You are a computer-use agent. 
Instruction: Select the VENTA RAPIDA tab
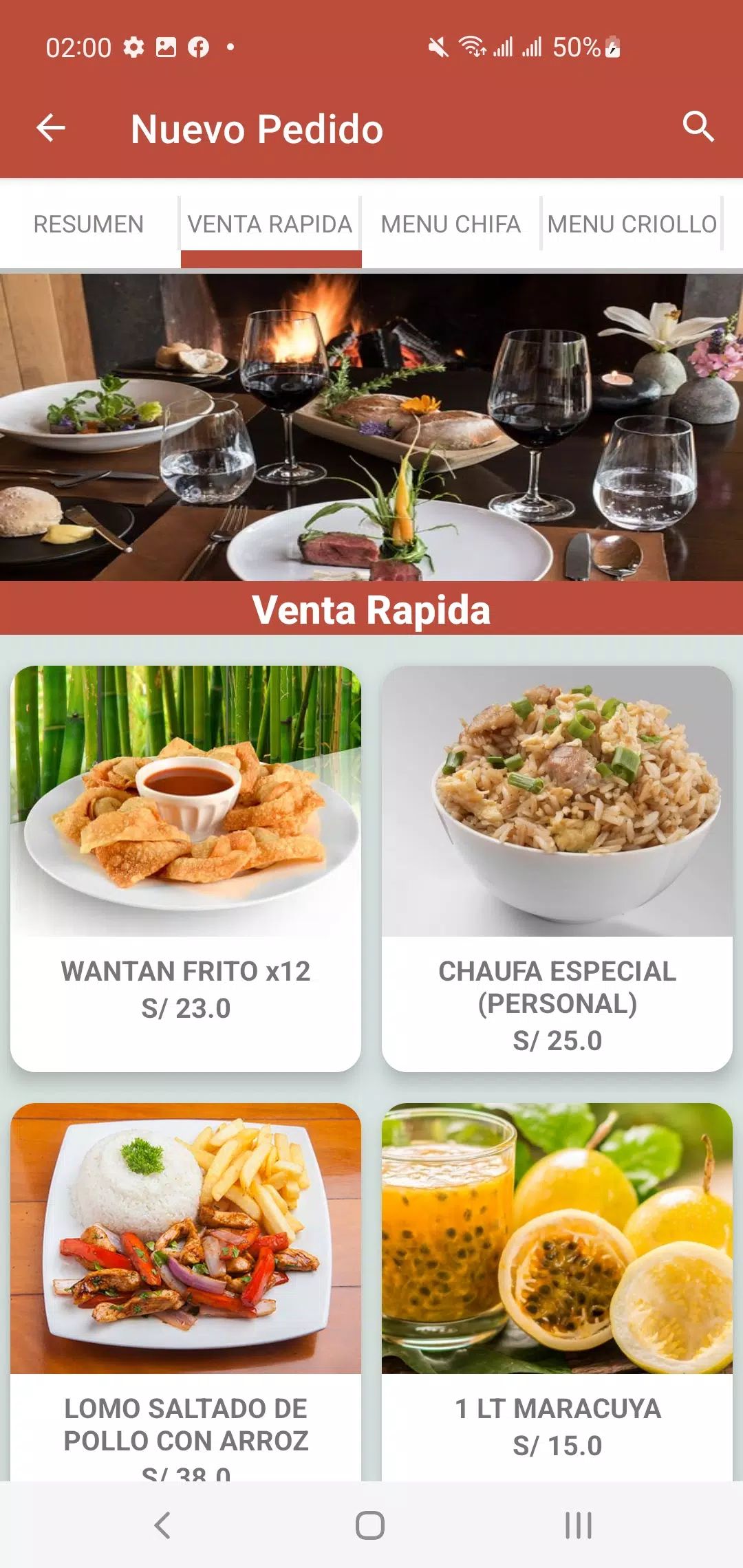pos(270,224)
